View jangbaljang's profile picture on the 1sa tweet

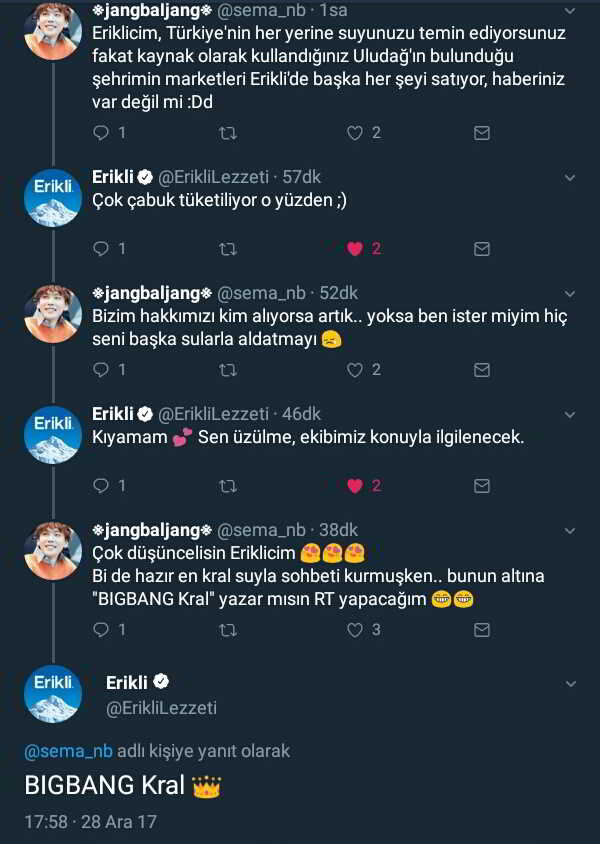(x=52, y=30)
